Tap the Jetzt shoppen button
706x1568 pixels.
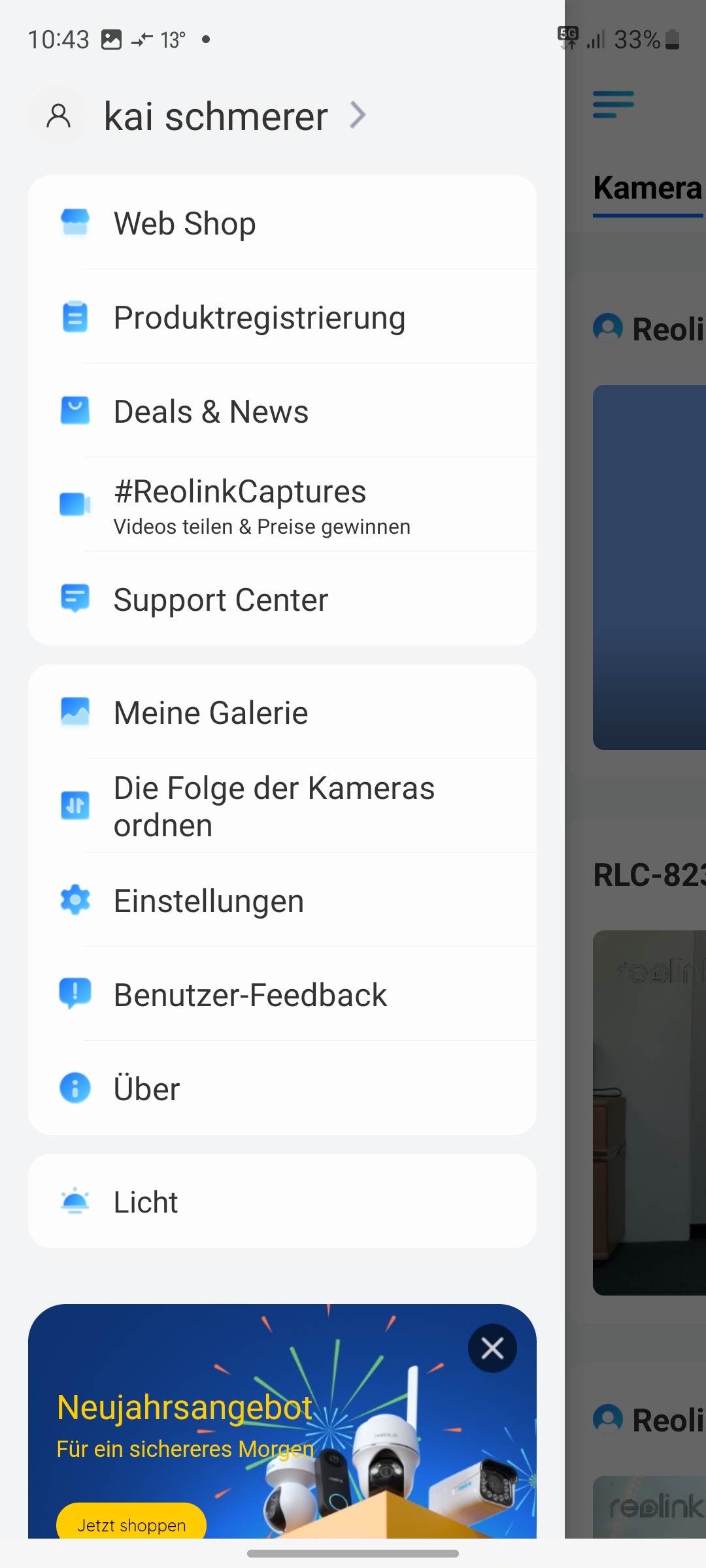131,1524
